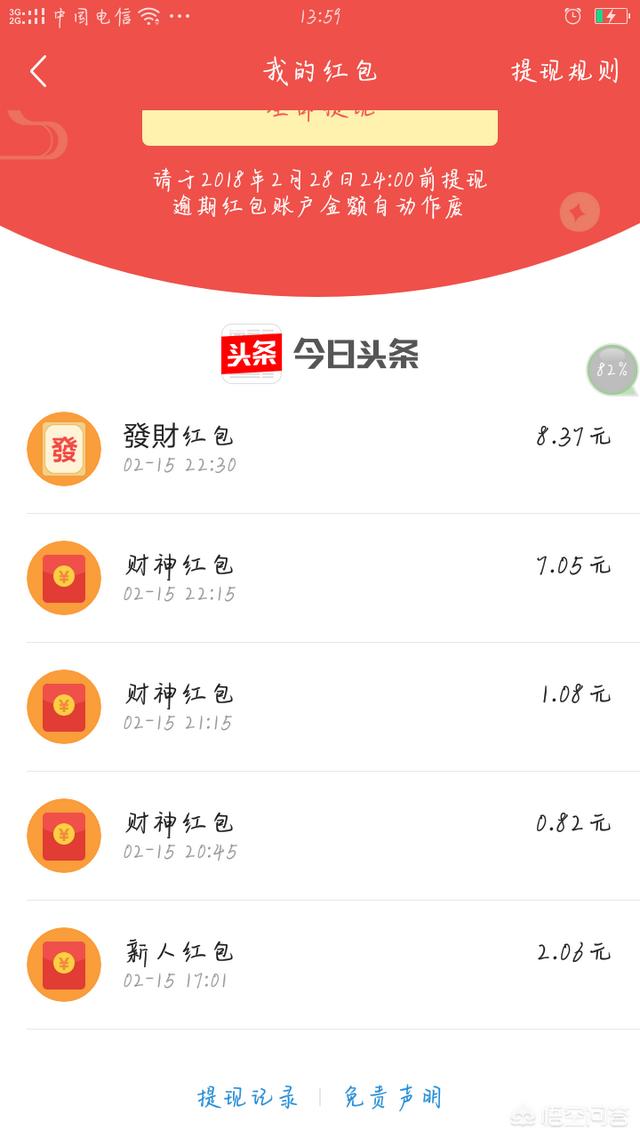View 提现记录 withdrawal history
The width and height of the screenshot is (640, 1138).
(x=247, y=1097)
